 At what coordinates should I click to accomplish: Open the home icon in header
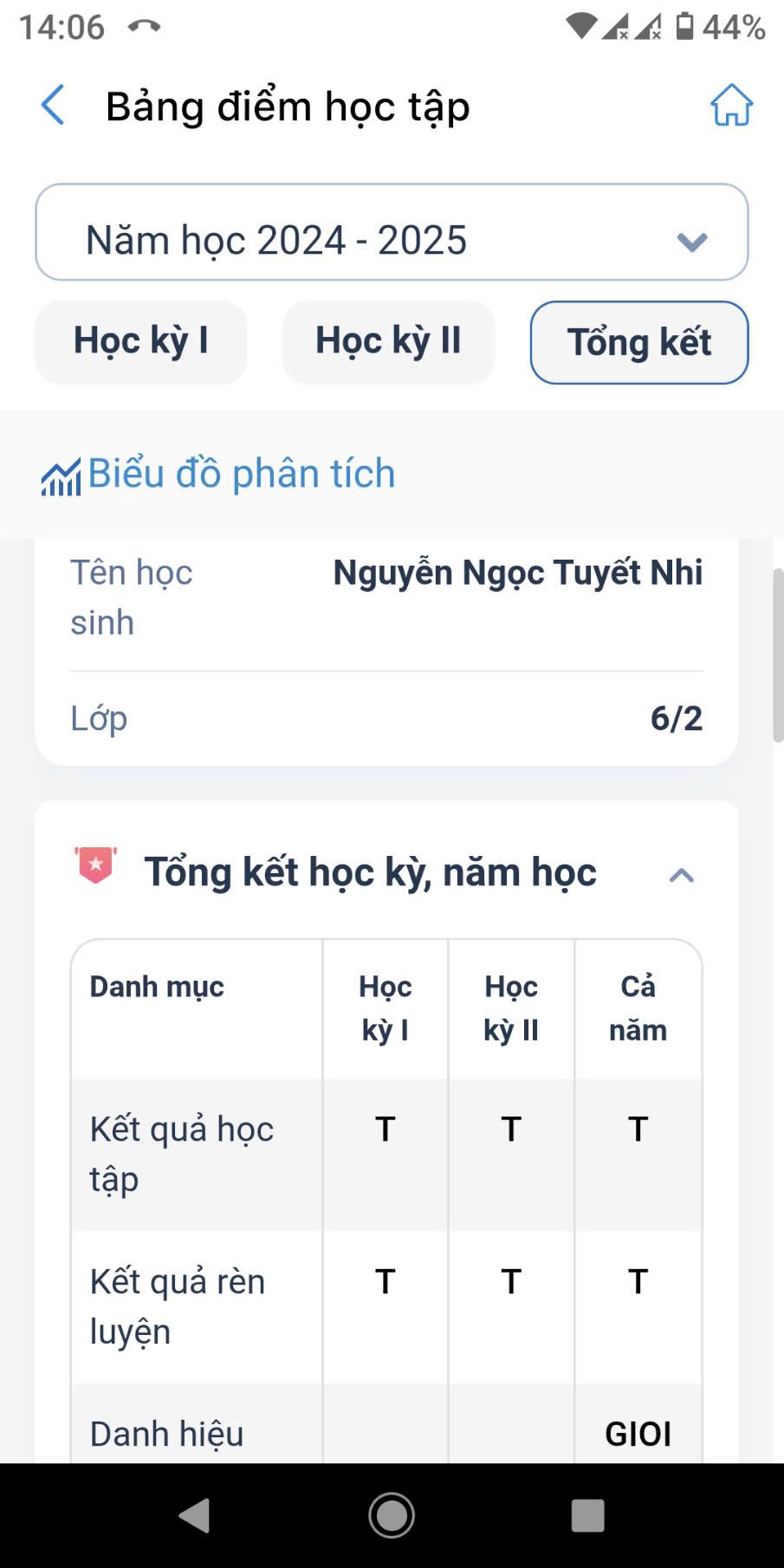[731, 106]
